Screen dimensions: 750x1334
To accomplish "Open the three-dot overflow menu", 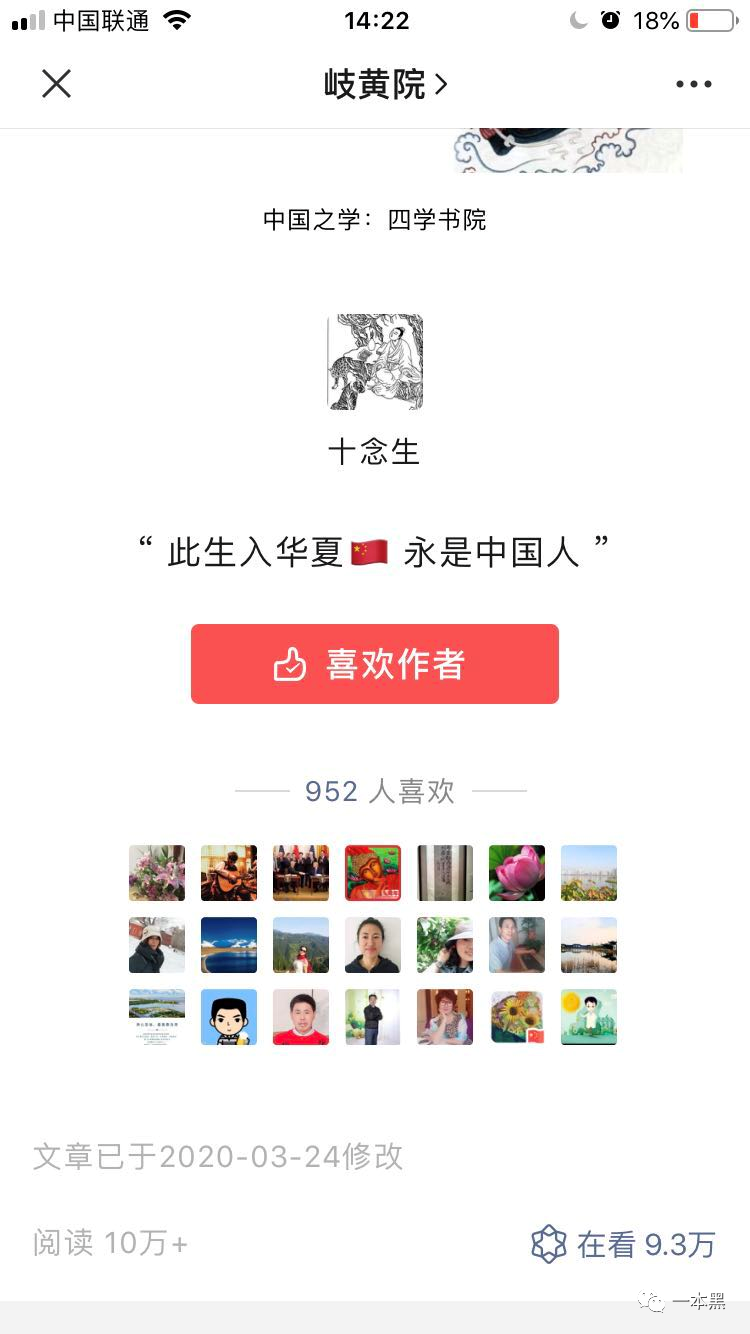I will (x=693, y=84).
